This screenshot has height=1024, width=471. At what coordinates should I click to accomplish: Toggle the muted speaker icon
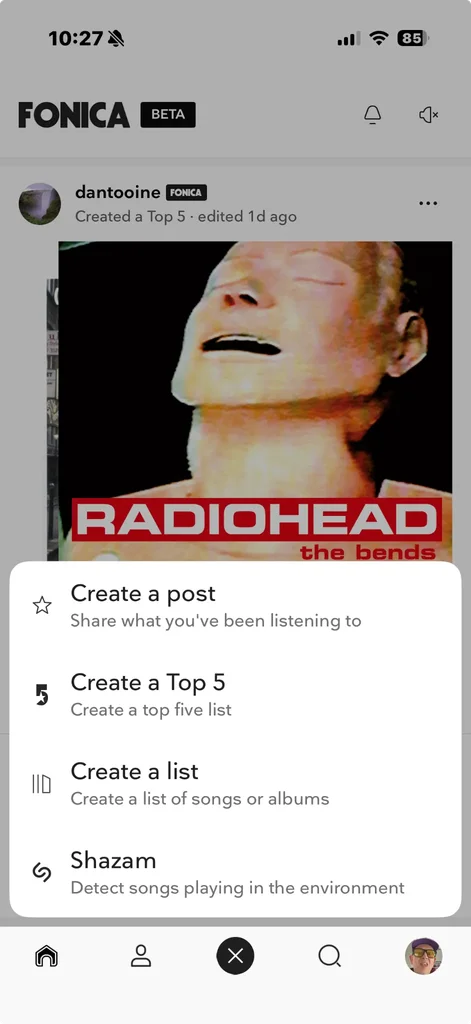tap(429, 115)
